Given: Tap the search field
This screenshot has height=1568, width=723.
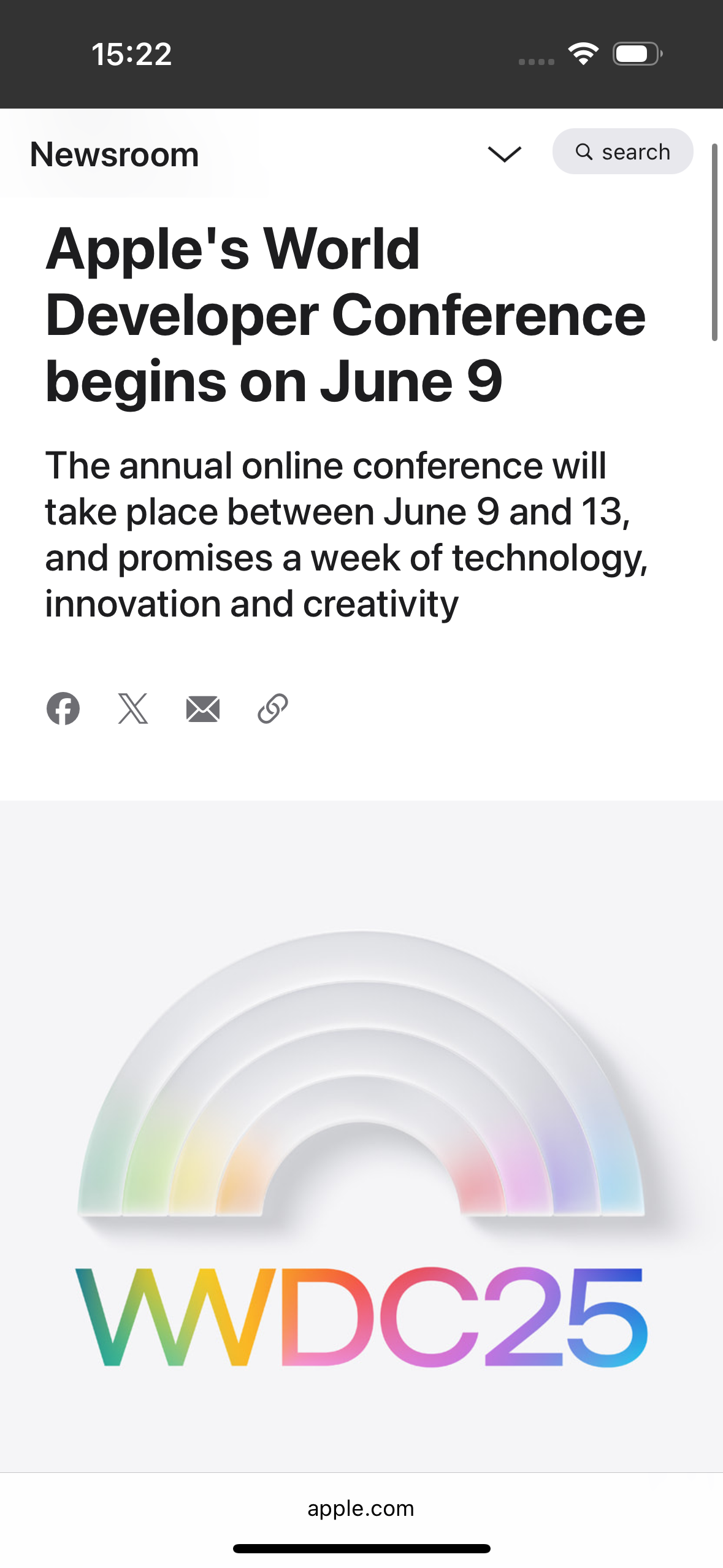Looking at the screenshot, I should [x=622, y=152].
